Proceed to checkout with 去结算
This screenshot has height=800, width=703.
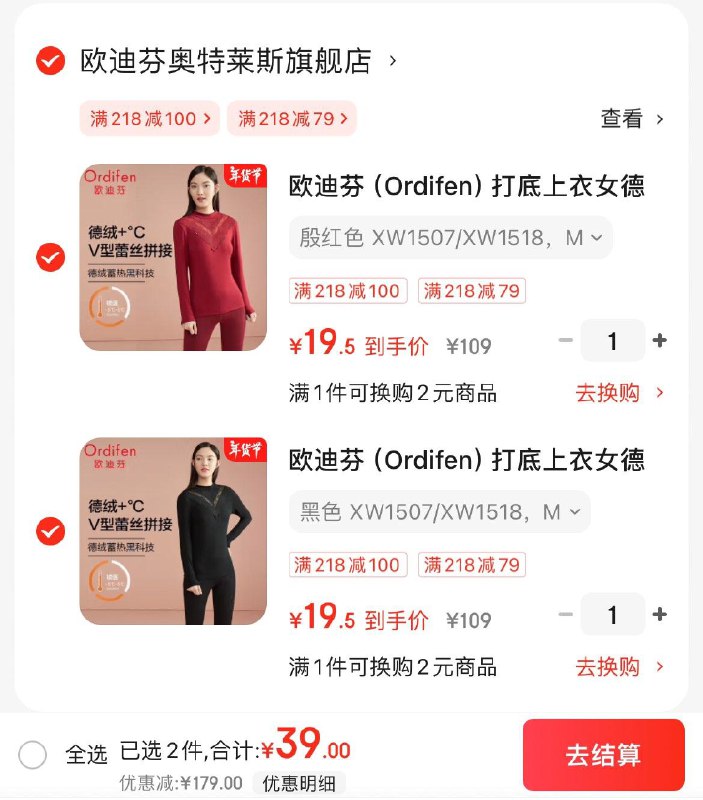coord(603,755)
